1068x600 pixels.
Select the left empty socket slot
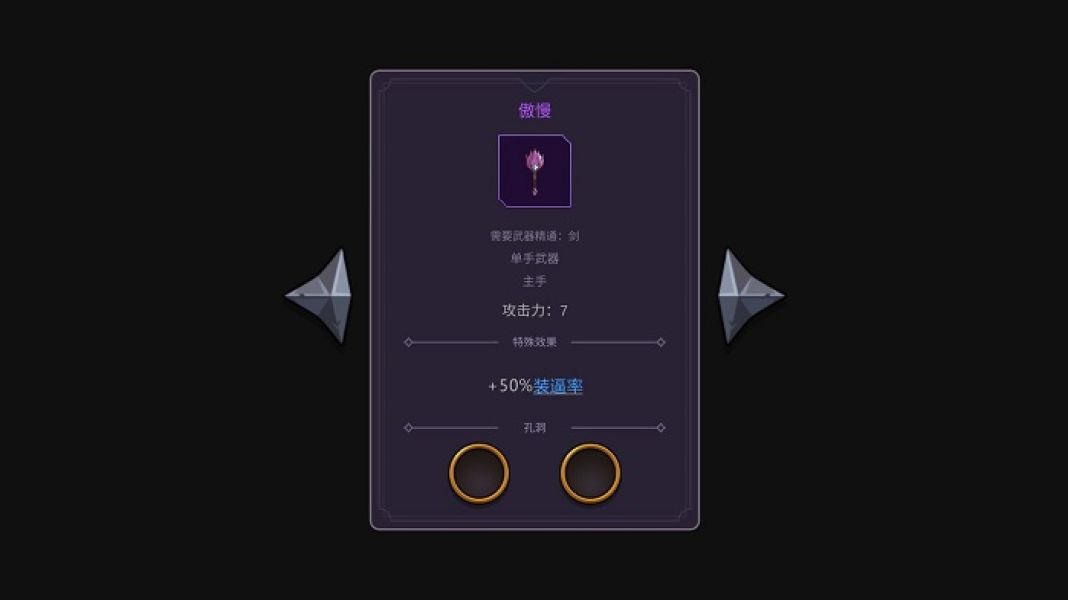point(479,473)
